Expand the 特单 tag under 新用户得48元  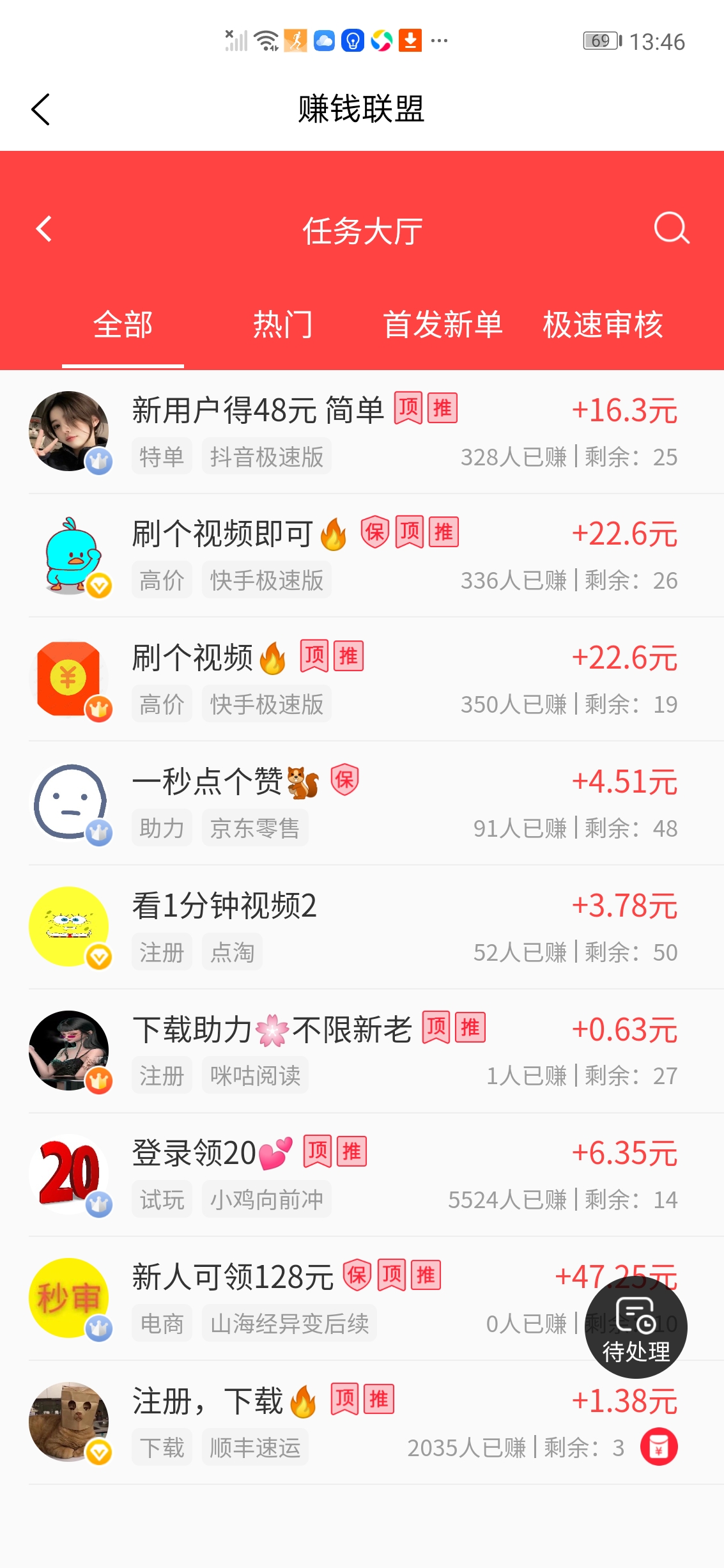tap(162, 456)
